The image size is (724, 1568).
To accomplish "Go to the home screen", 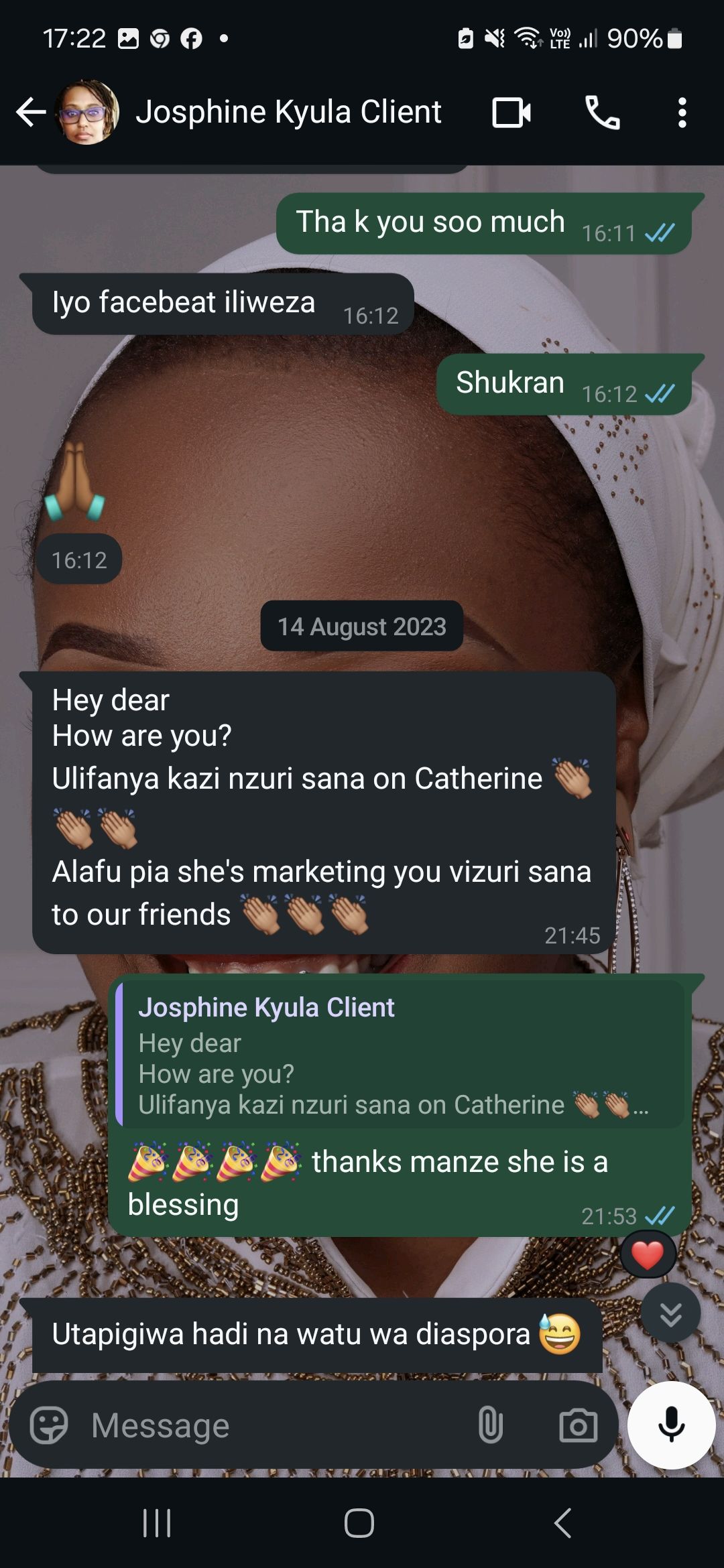I will [359, 1522].
